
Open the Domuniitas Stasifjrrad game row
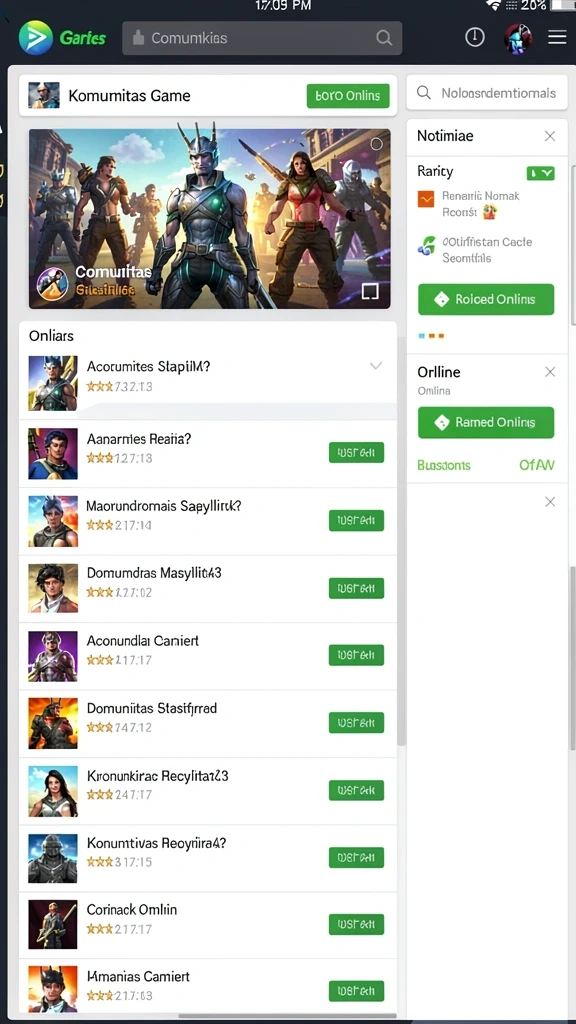(x=208, y=723)
